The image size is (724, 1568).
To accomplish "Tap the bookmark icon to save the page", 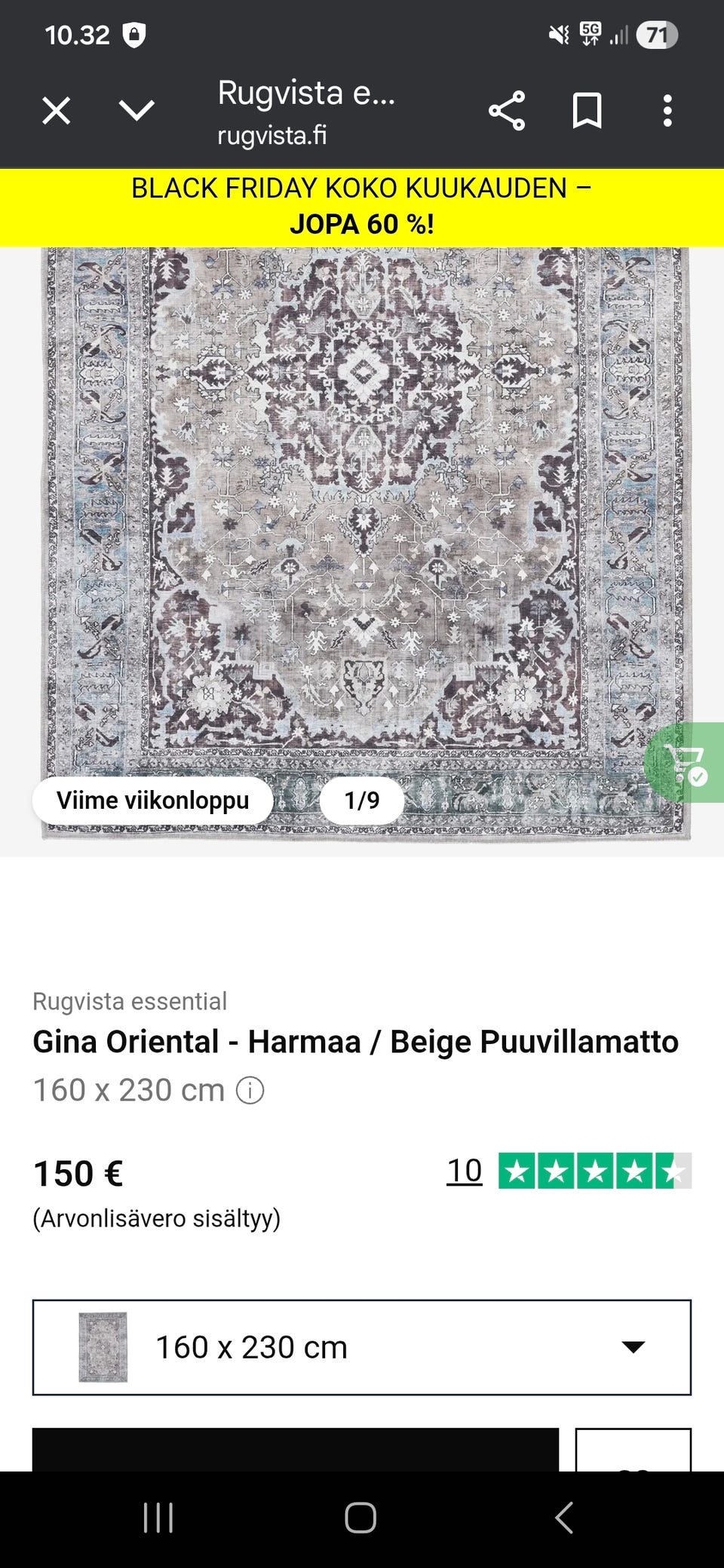I will [x=587, y=110].
